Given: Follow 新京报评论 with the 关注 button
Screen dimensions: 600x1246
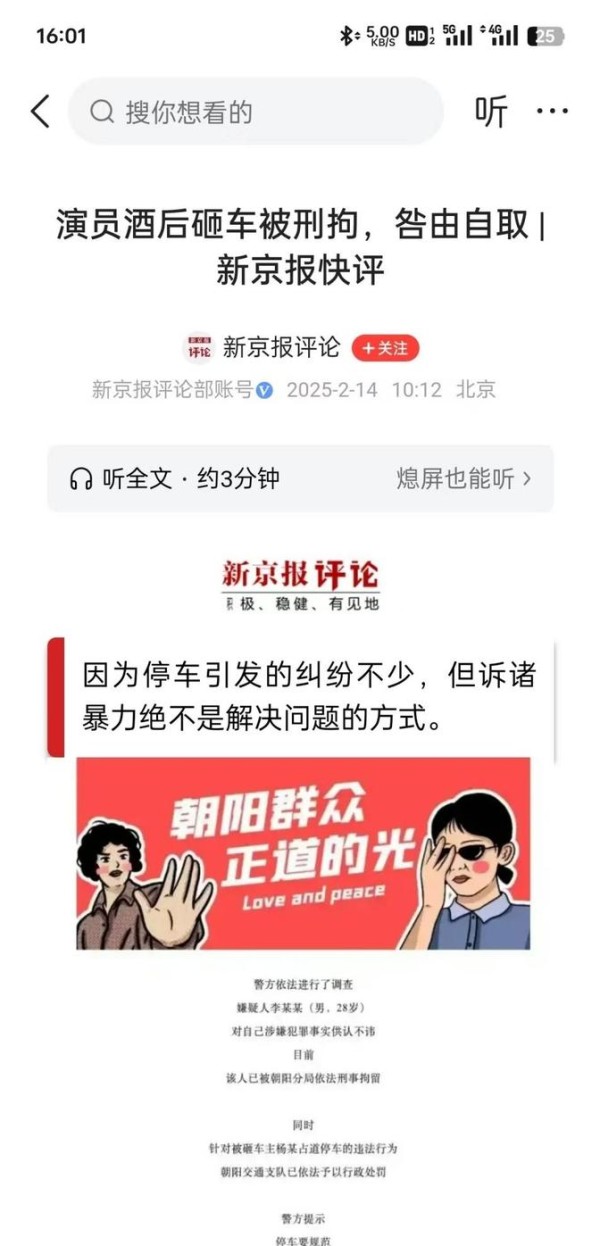Looking at the screenshot, I should click(385, 348).
